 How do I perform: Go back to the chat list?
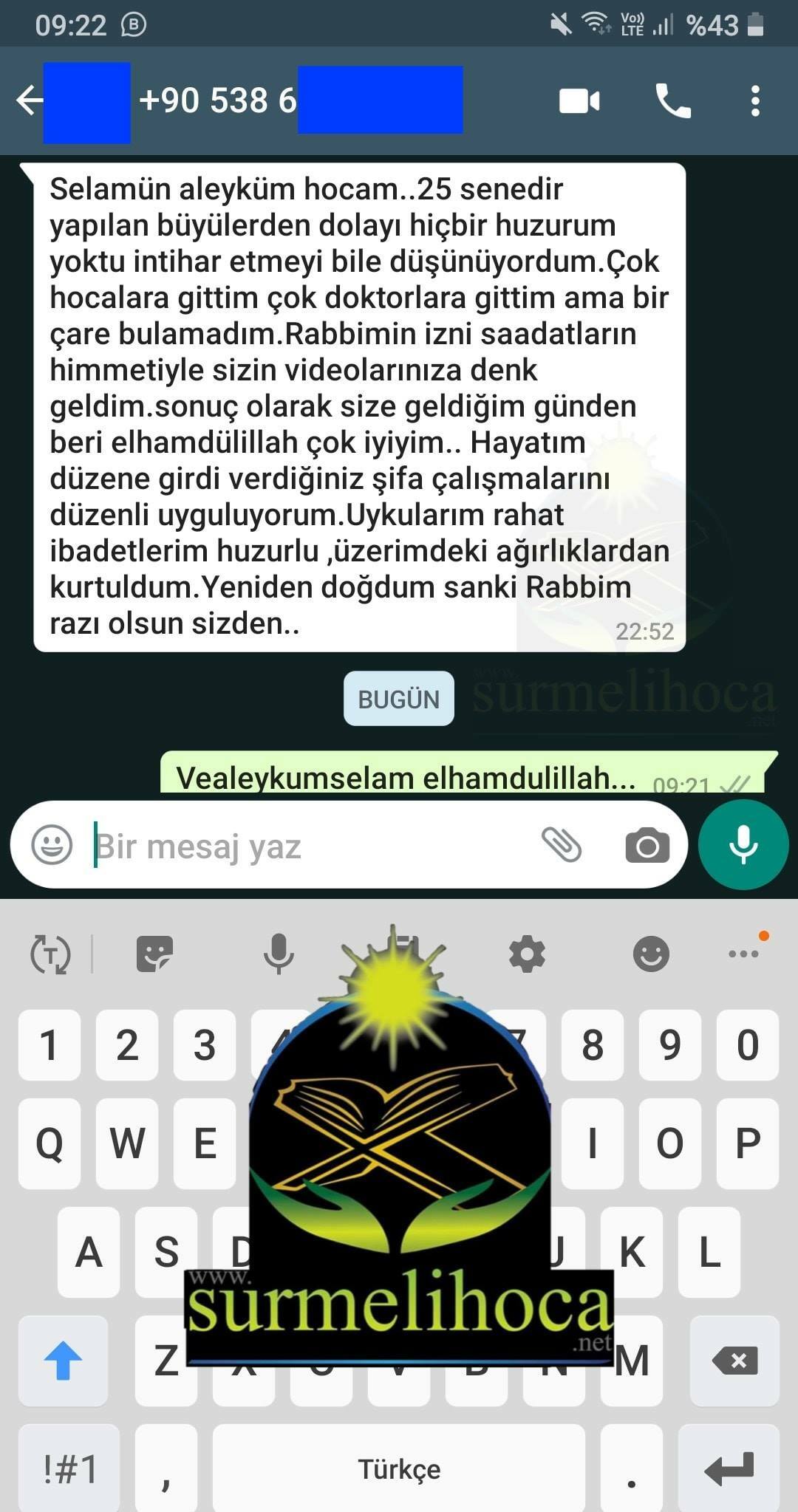coord(30,101)
